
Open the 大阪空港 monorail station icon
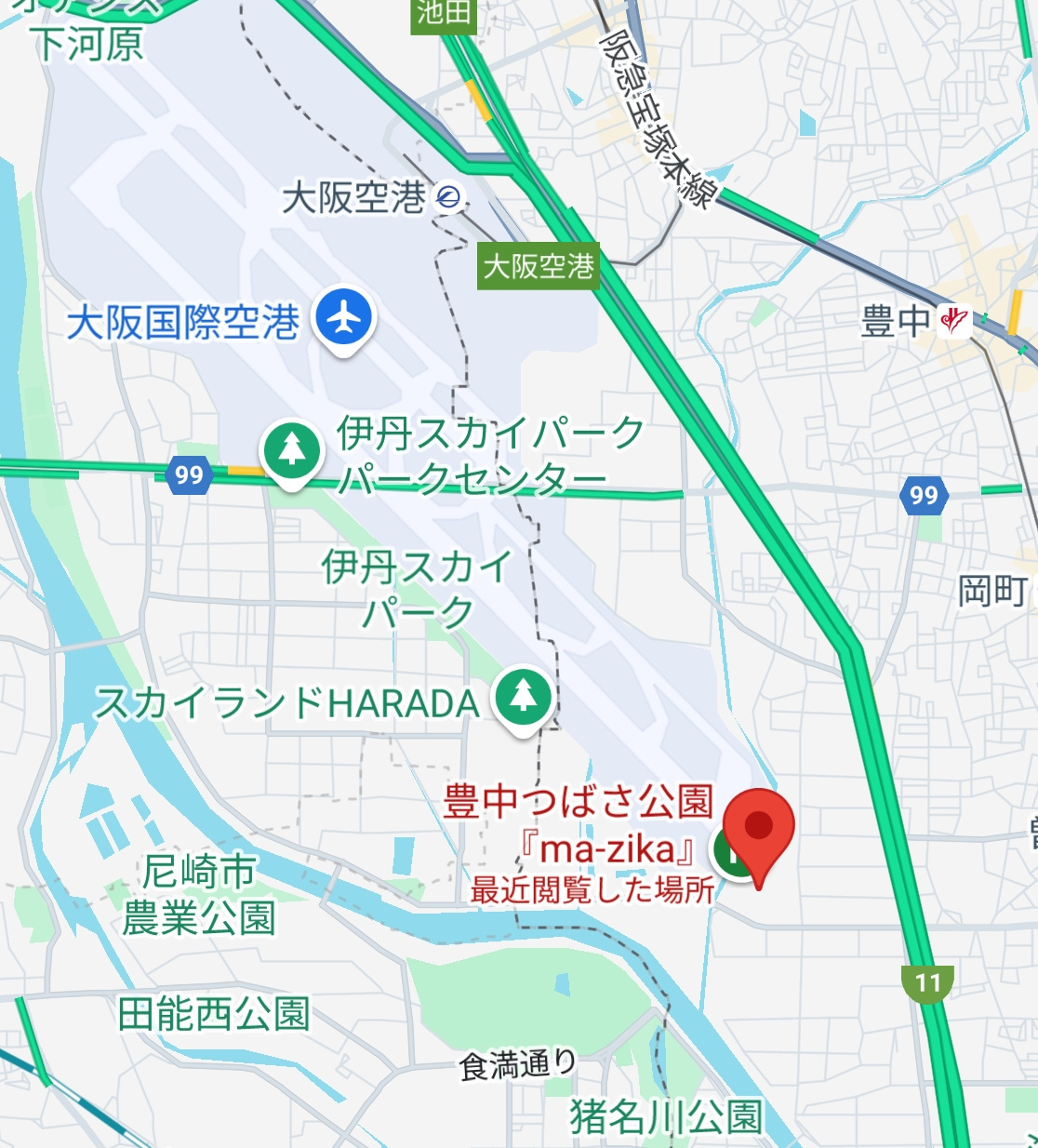(x=449, y=197)
